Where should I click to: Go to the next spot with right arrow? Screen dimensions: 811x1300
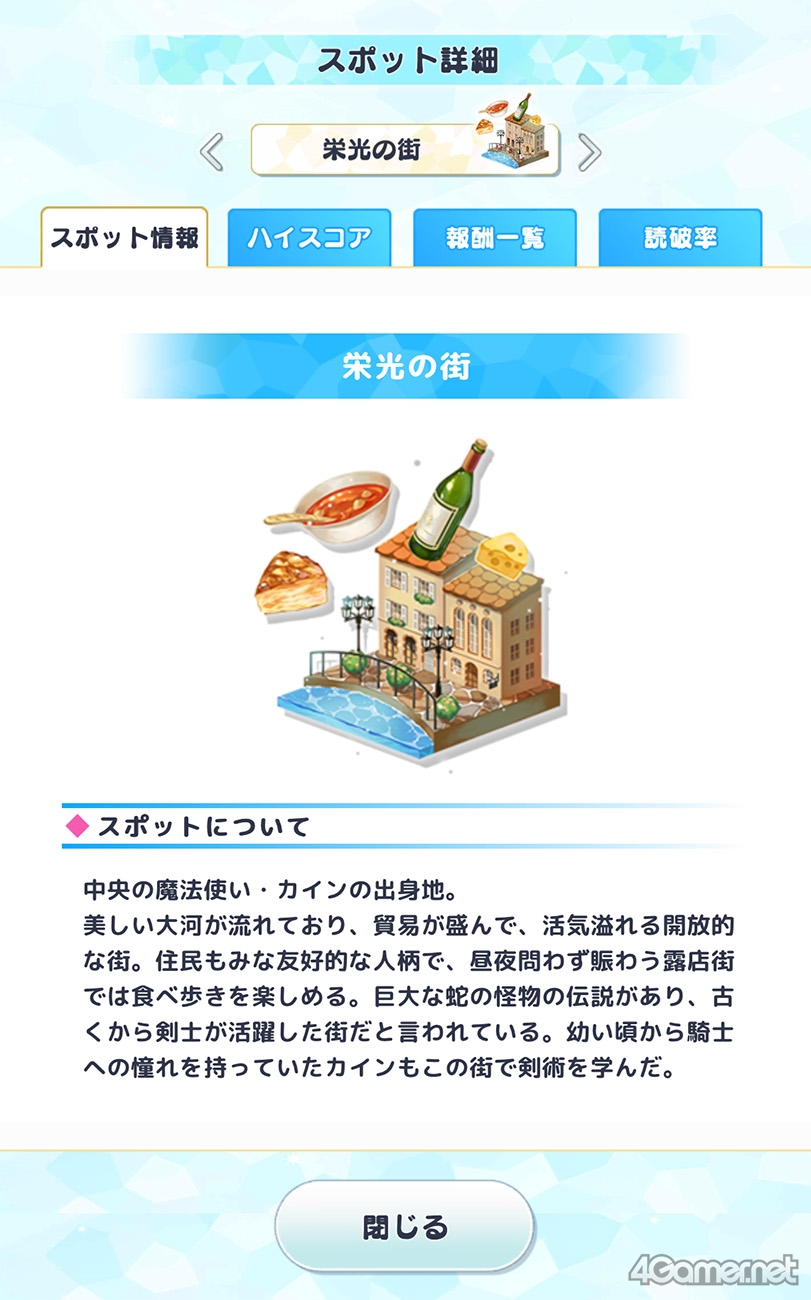point(590,152)
